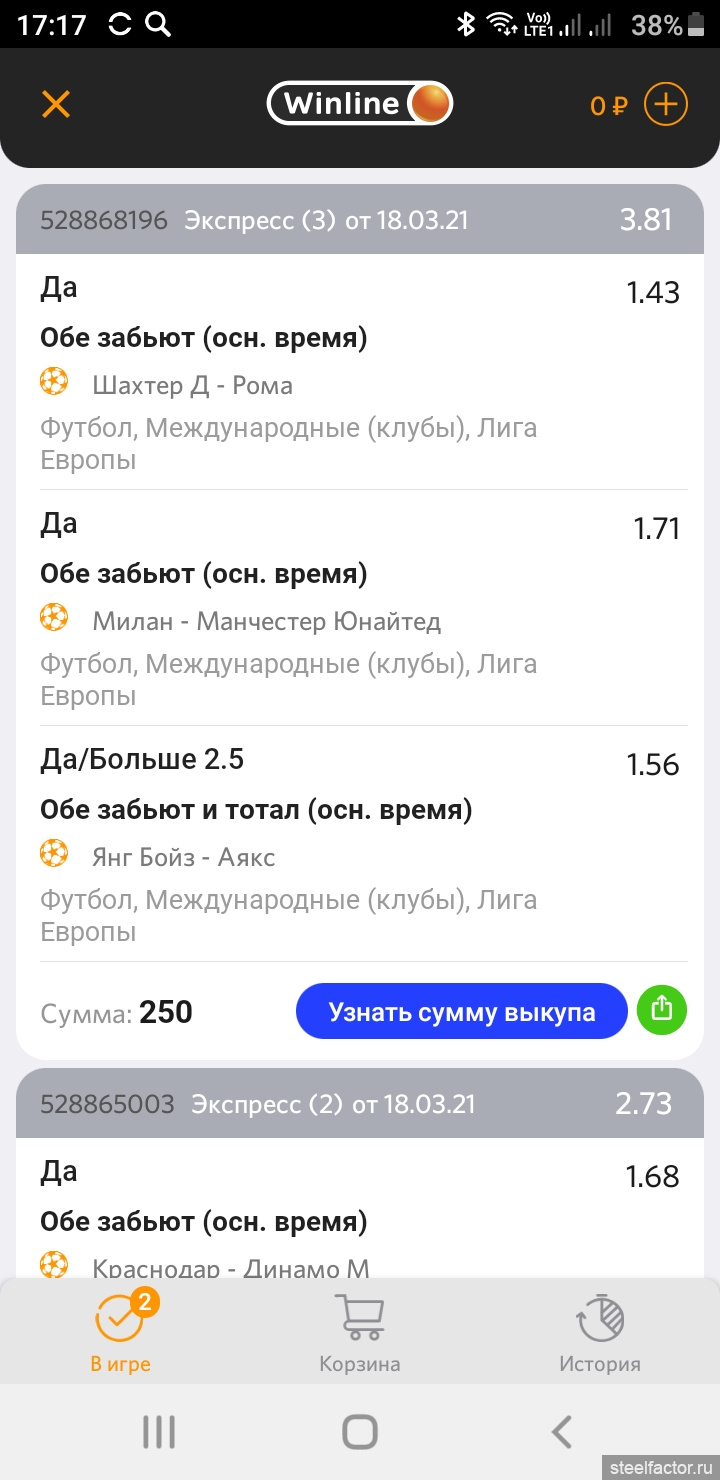The height and width of the screenshot is (1480, 720).
Task: Switch to the Корзина tab
Action: click(360, 1333)
